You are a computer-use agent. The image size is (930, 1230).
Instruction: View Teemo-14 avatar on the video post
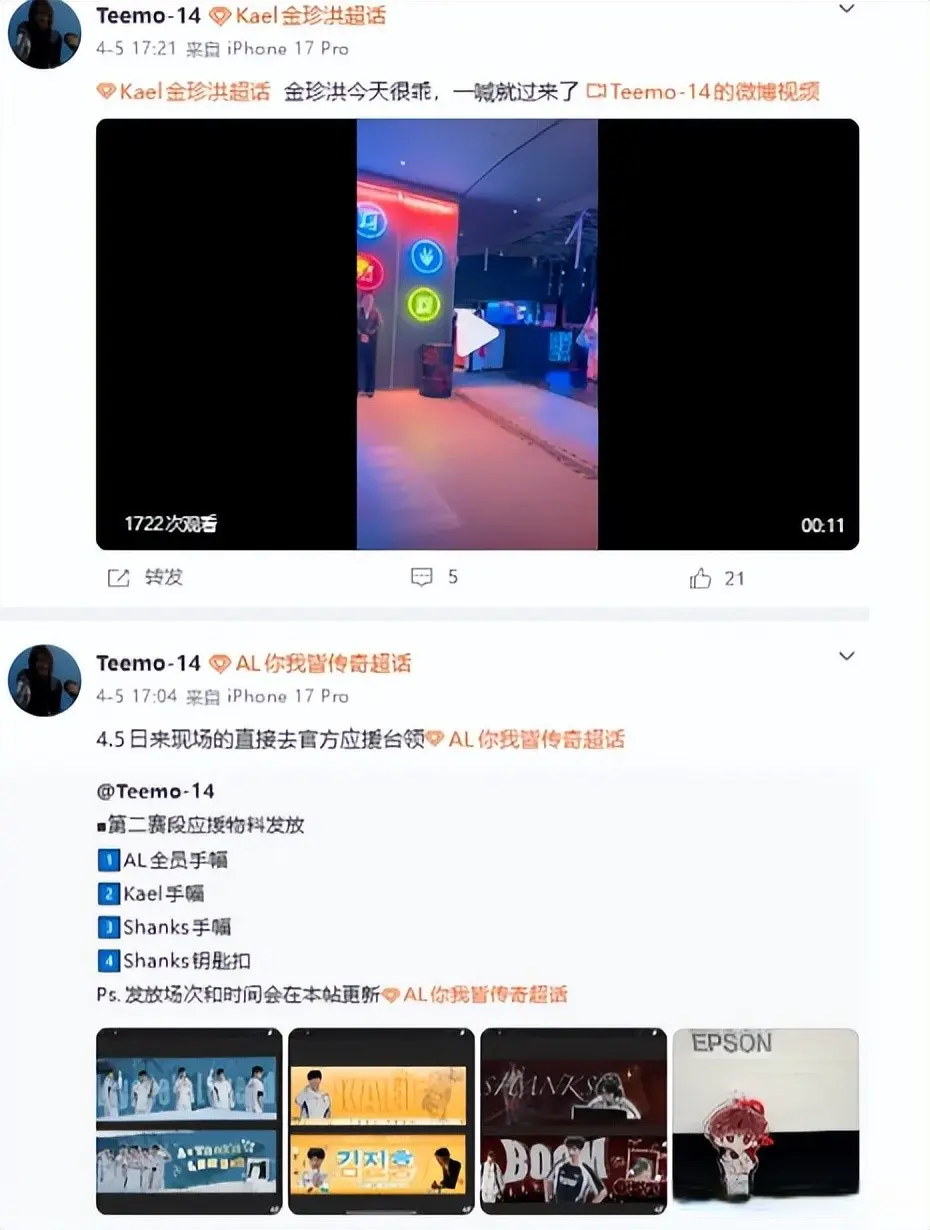pyautogui.click(x=44, y=32)
